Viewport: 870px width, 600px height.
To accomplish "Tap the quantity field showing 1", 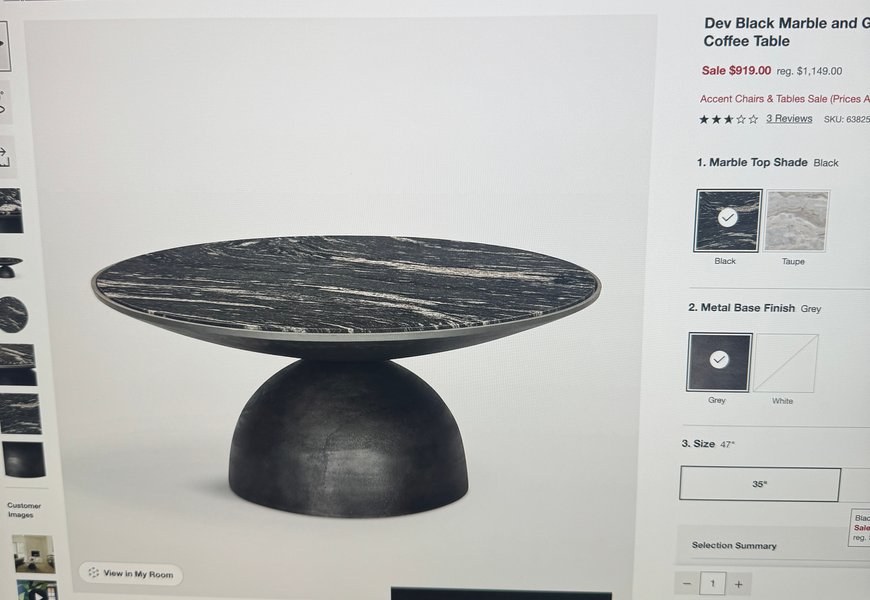I will tap(713, 583).
